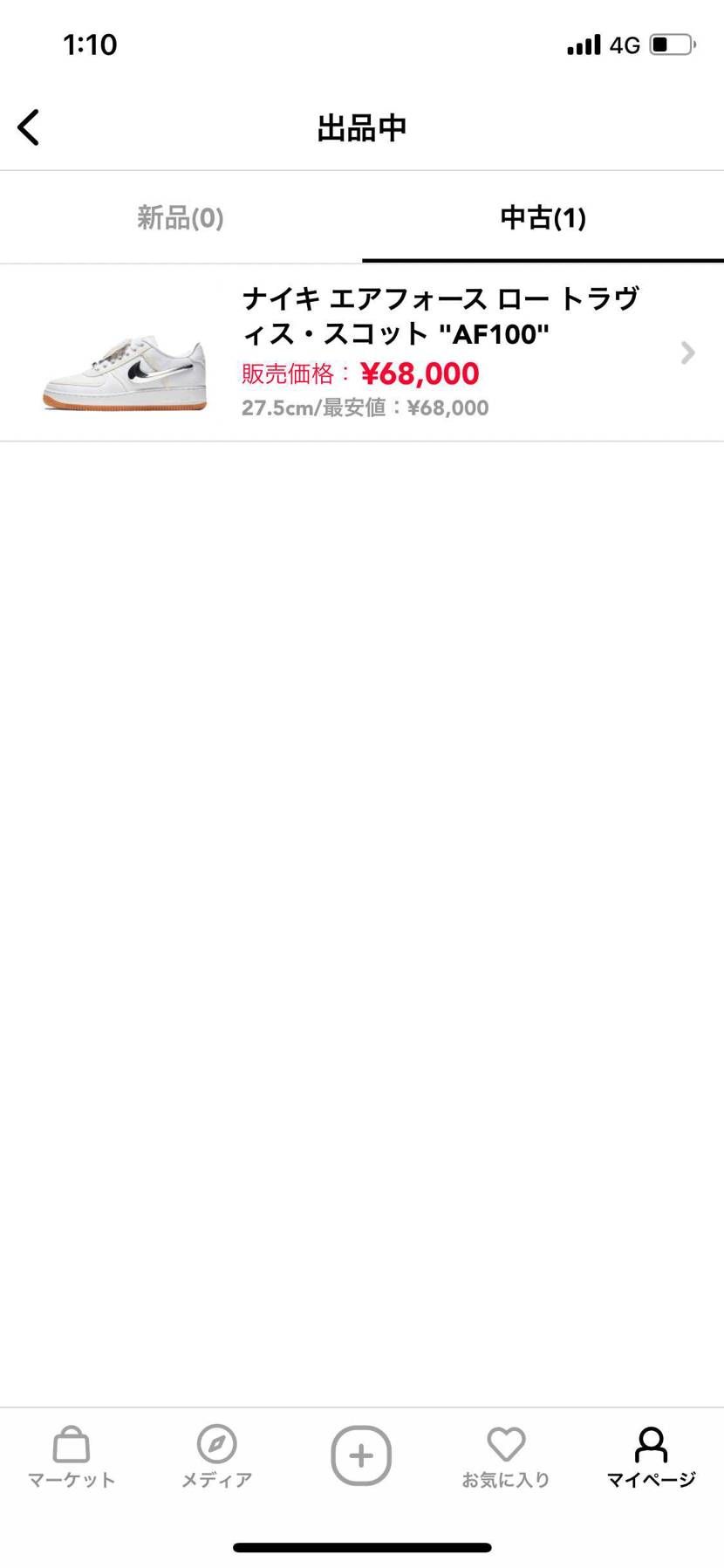Open the お気に入り favorites tab
Image resolution: width=724 pixels, height=1568 pixels.
[x=506, y=1458]
